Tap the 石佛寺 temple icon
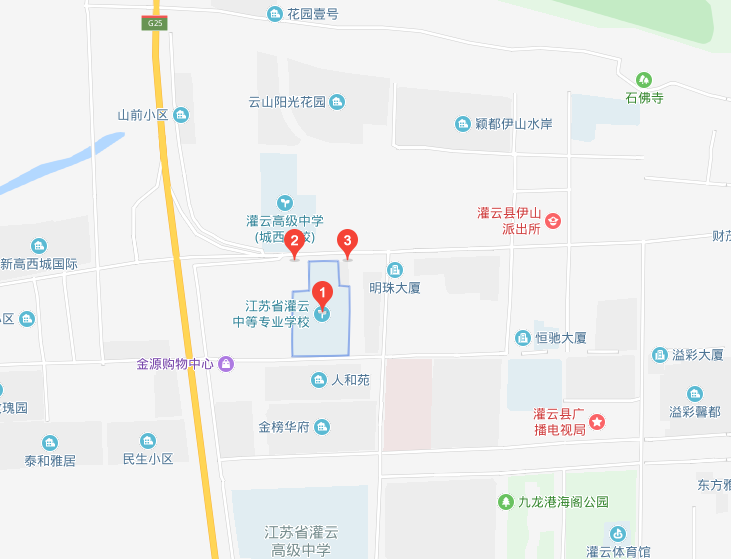The image size is (731, 559). click(644, 78)
